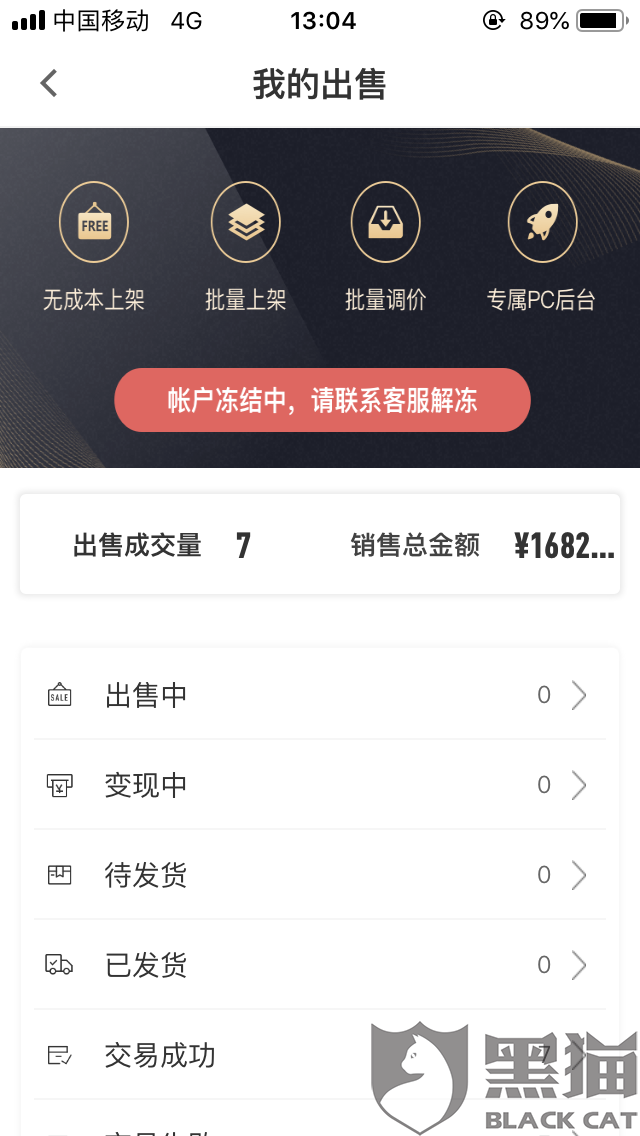The image size is (640, 1136).
Task: Open 交易成功 orders
Action: pyautogui.click(x=320, y=1055)
